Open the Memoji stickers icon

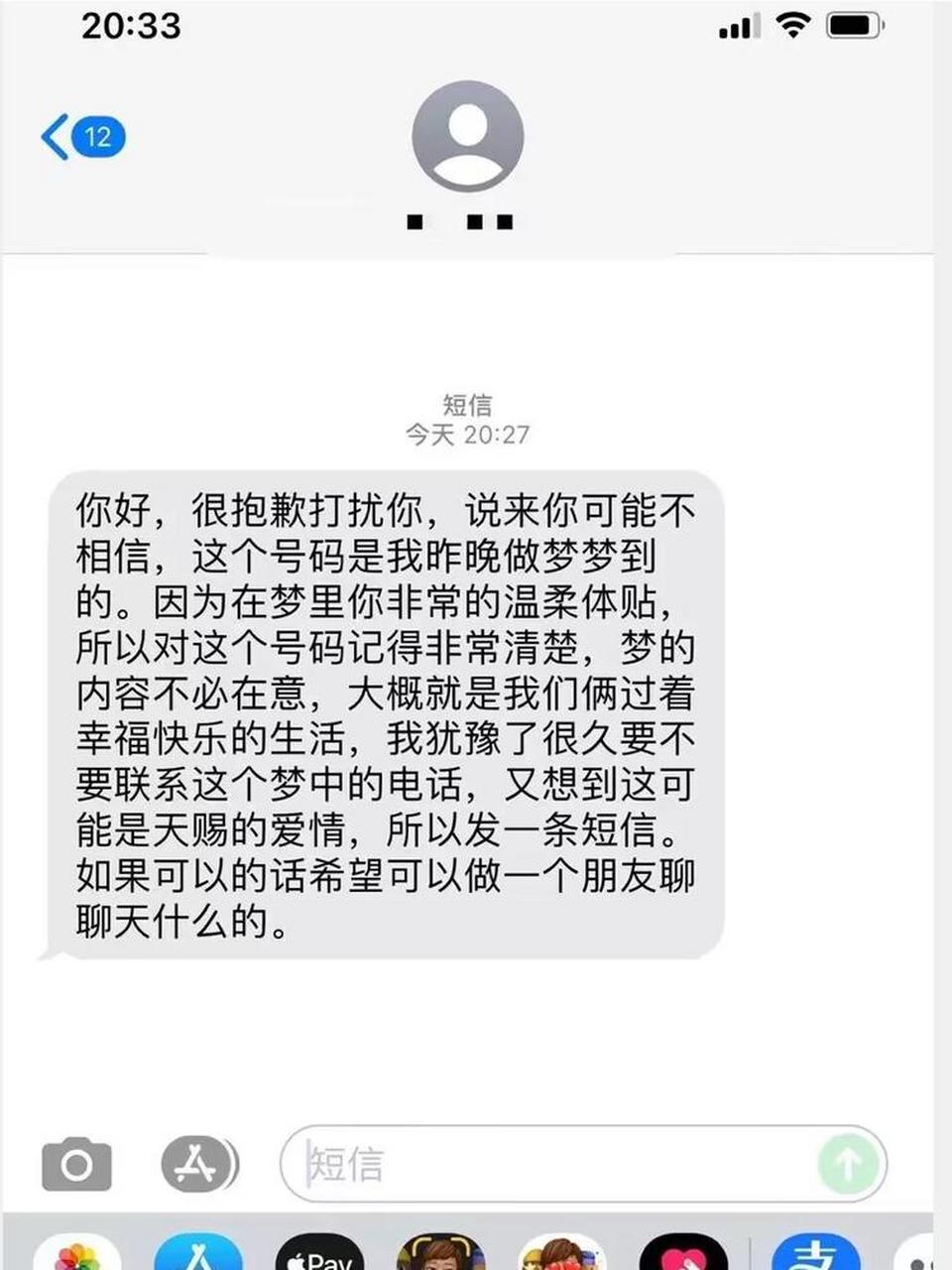(x=440, y=1256)
